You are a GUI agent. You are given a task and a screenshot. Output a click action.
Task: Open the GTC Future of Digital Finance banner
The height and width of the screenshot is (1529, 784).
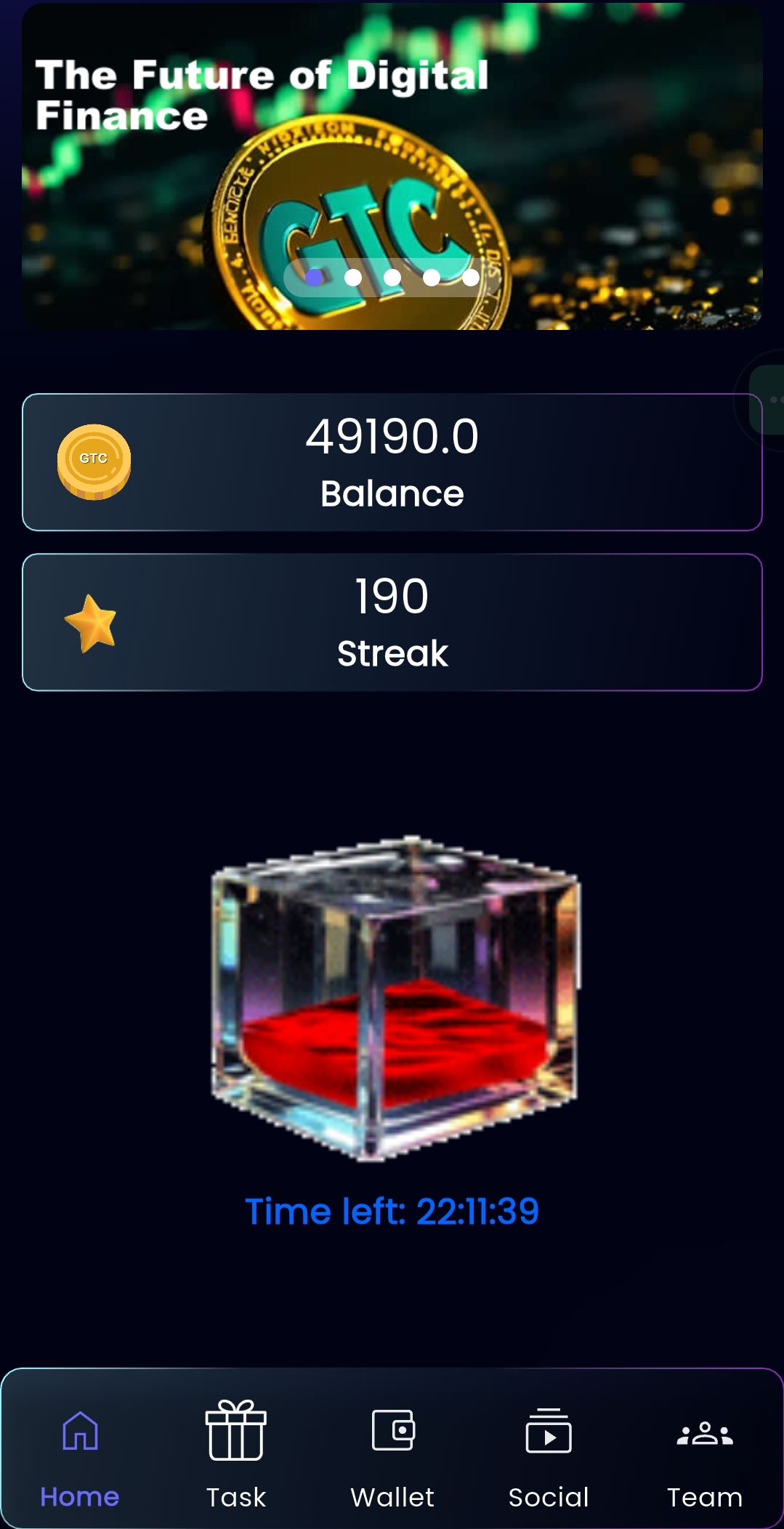[392, 167]
